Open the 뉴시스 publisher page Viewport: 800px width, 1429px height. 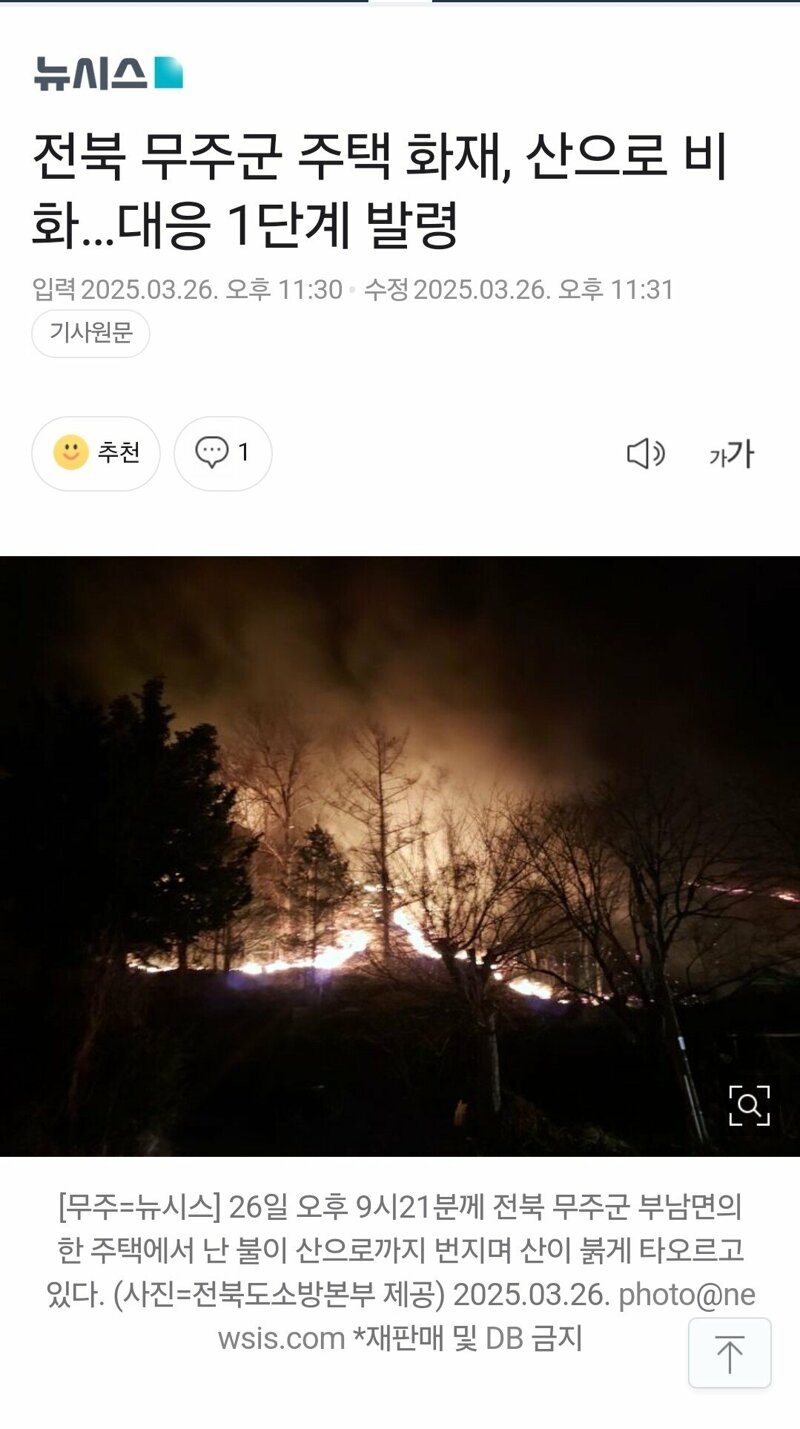tap(109, 73)
